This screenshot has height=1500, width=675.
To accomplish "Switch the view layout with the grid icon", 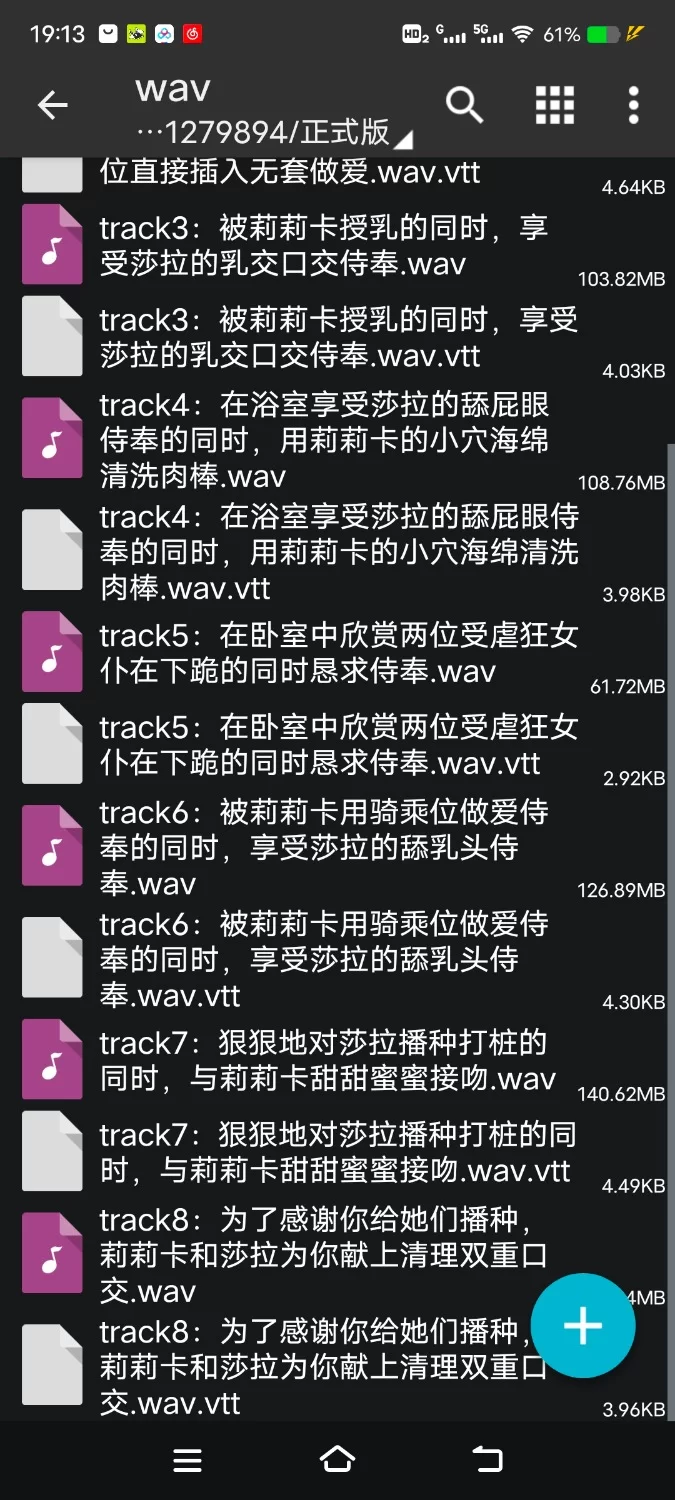I will [x=554, y=104].
